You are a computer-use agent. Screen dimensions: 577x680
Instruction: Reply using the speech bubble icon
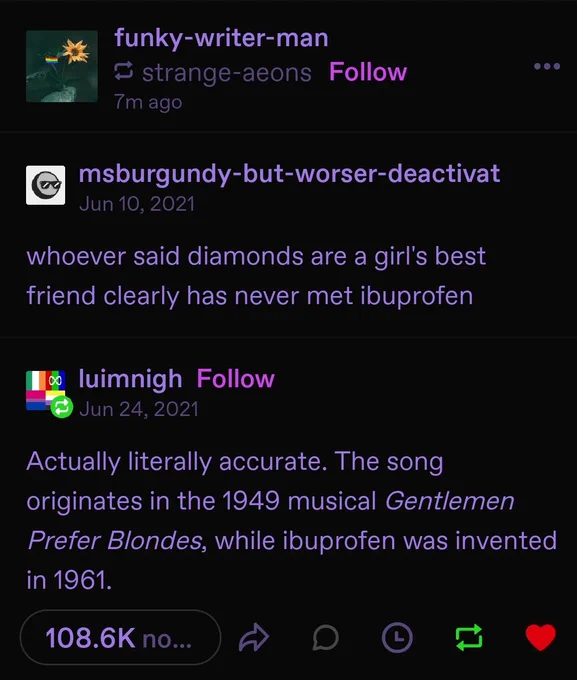click(325, 638)
